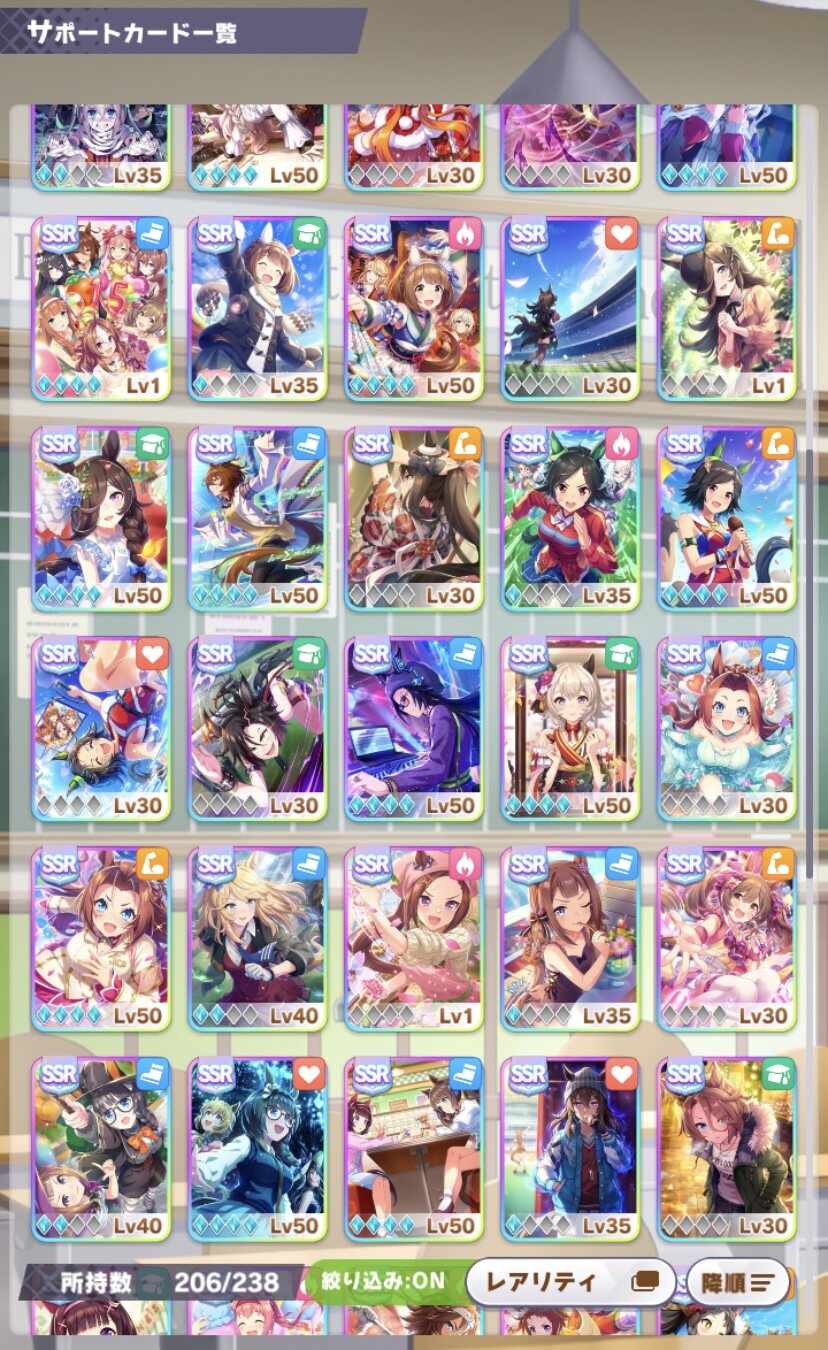This screenshot has height=1350, width=828.
Task: Open the fur-hooded green parka girl card
Action: tap(726, 1149)
